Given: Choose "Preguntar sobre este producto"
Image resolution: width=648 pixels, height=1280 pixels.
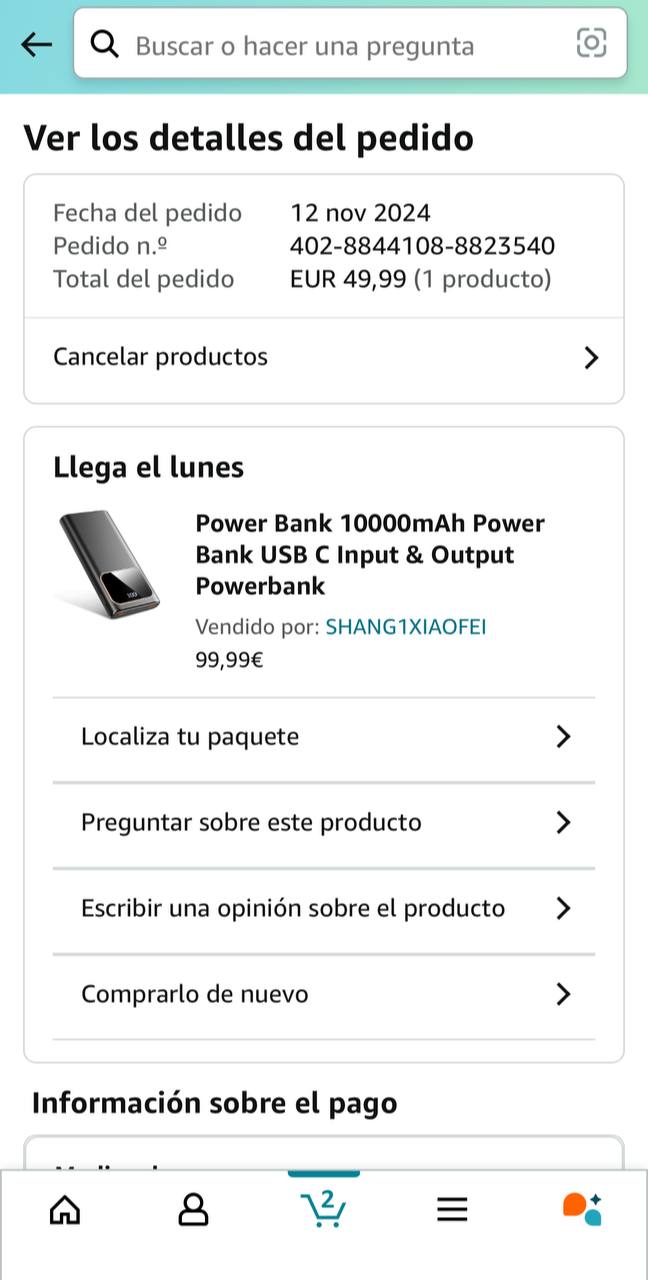Looking at the screenshot, I should click(324, 823).
